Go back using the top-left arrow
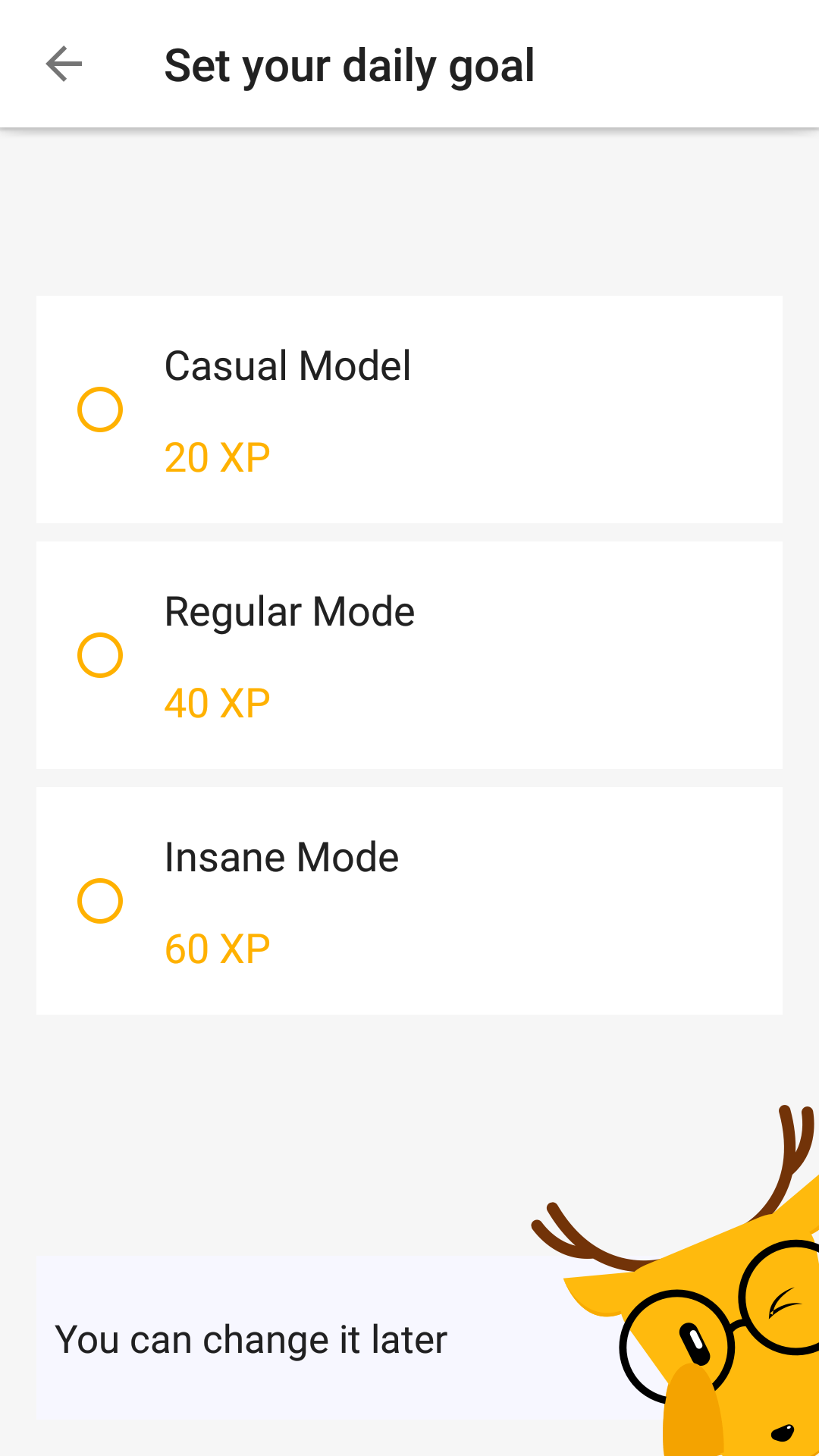819x1456 pixels. [64, 64]
